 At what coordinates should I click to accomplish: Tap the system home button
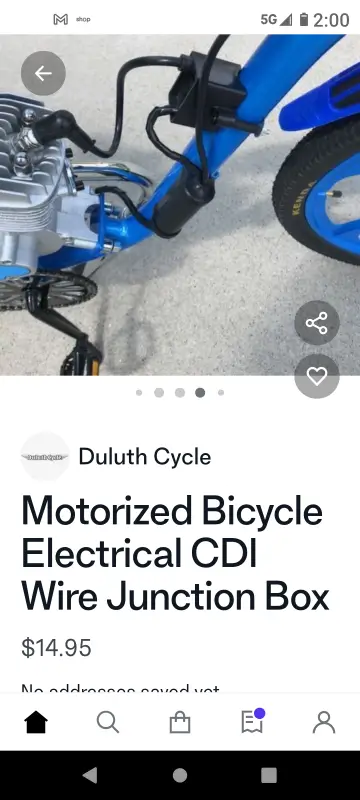(180, 776)
